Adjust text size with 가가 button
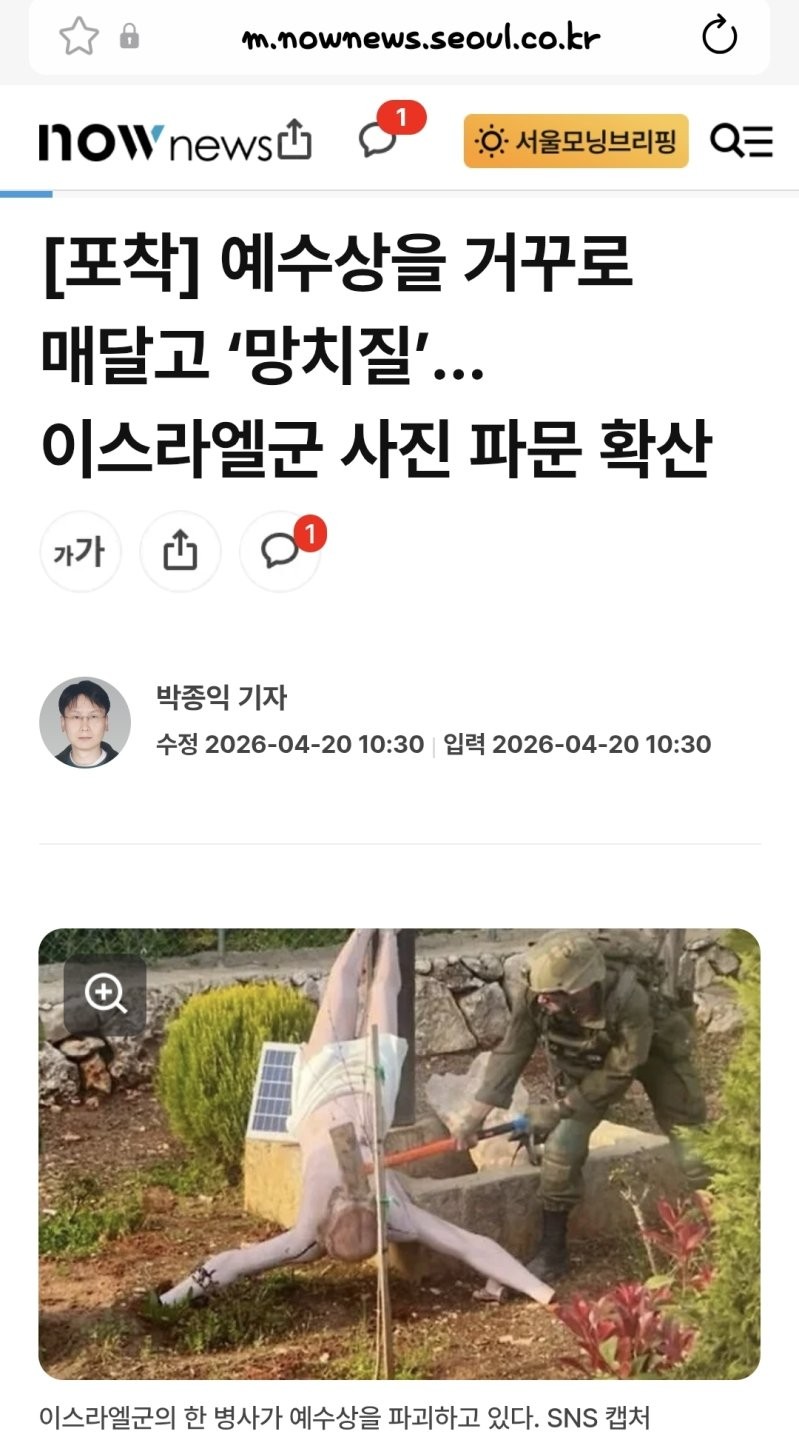Image resolution: width=799 pixels, height=1440 pixels. (80, 551)
